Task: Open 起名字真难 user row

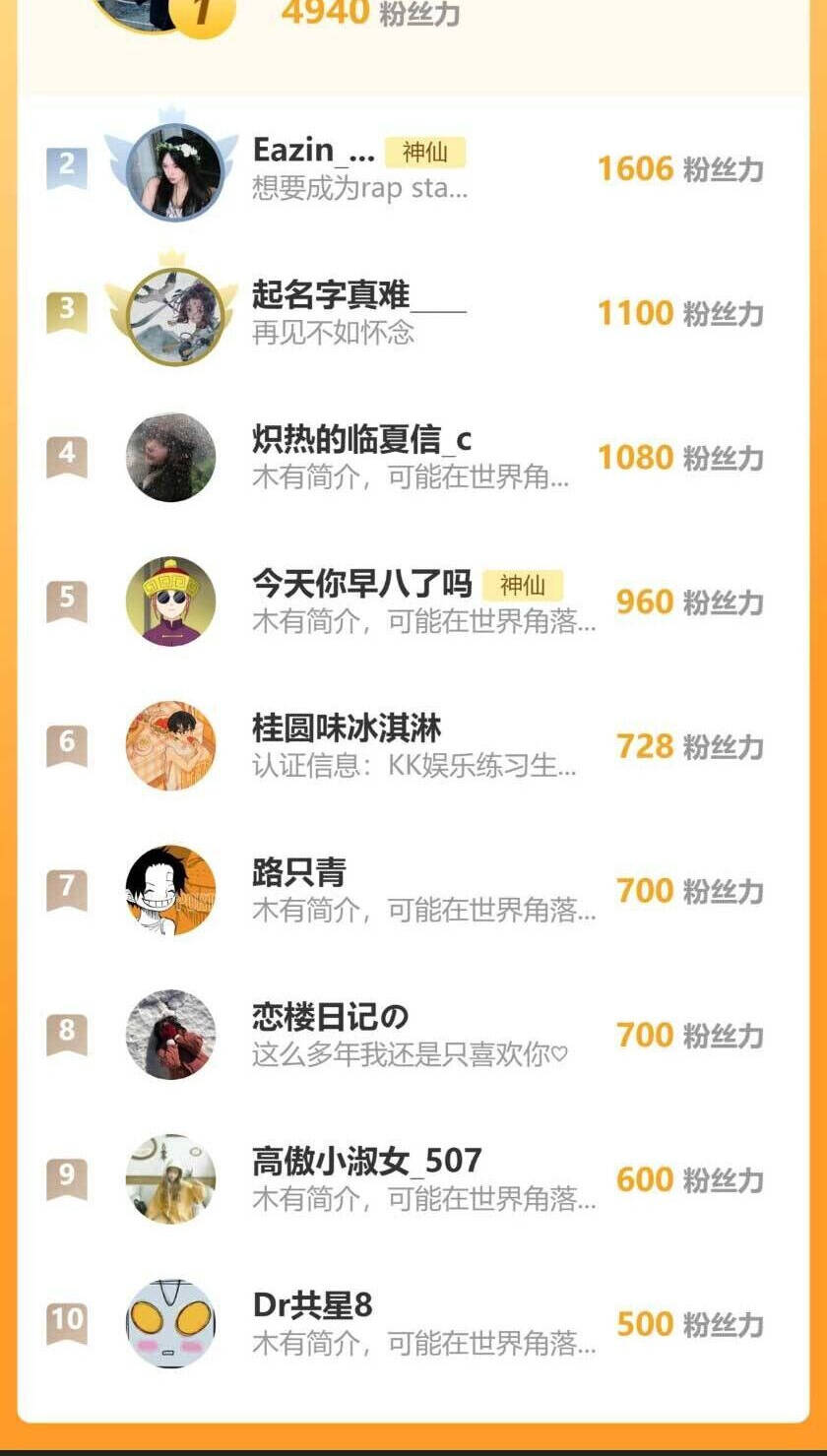Action: coord(413,313)
